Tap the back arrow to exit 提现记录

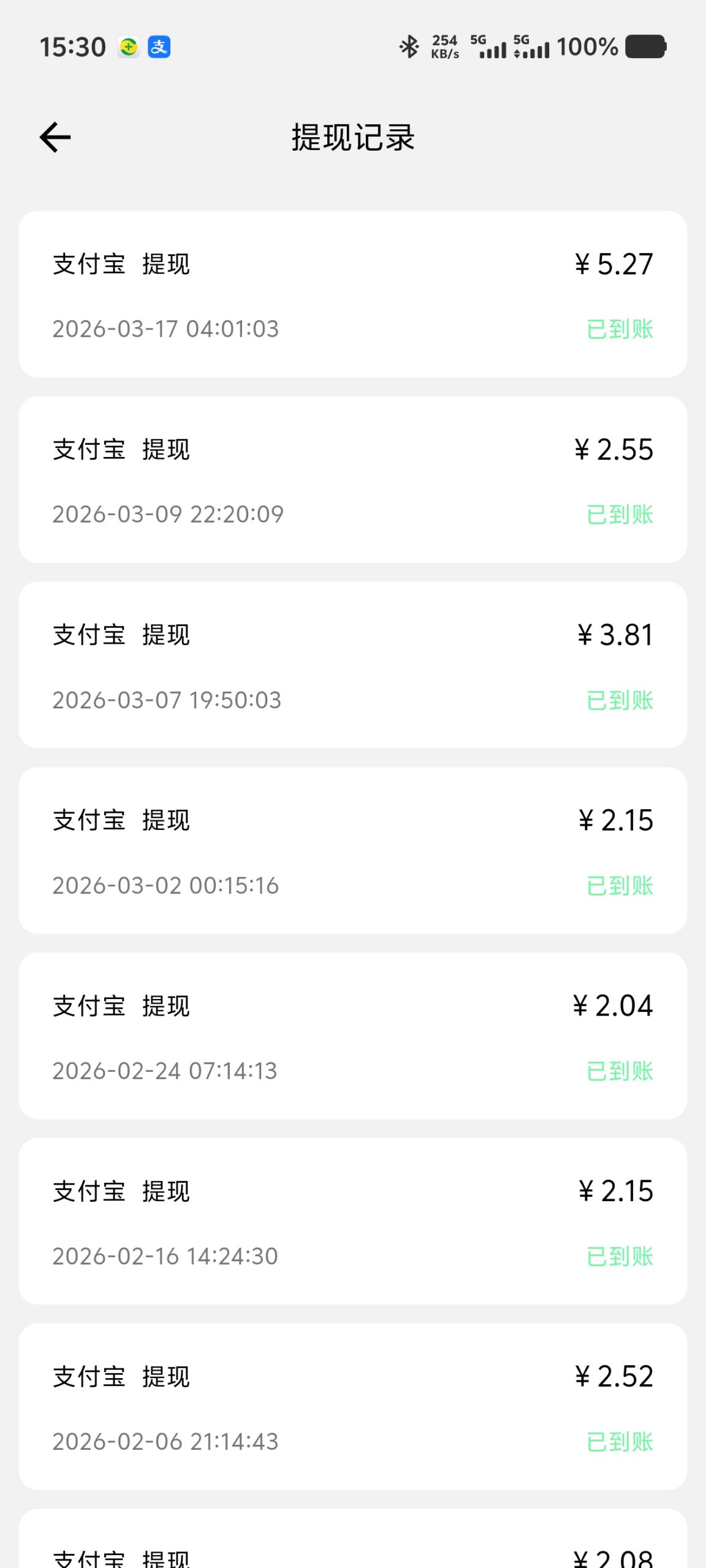click(55, 137)
